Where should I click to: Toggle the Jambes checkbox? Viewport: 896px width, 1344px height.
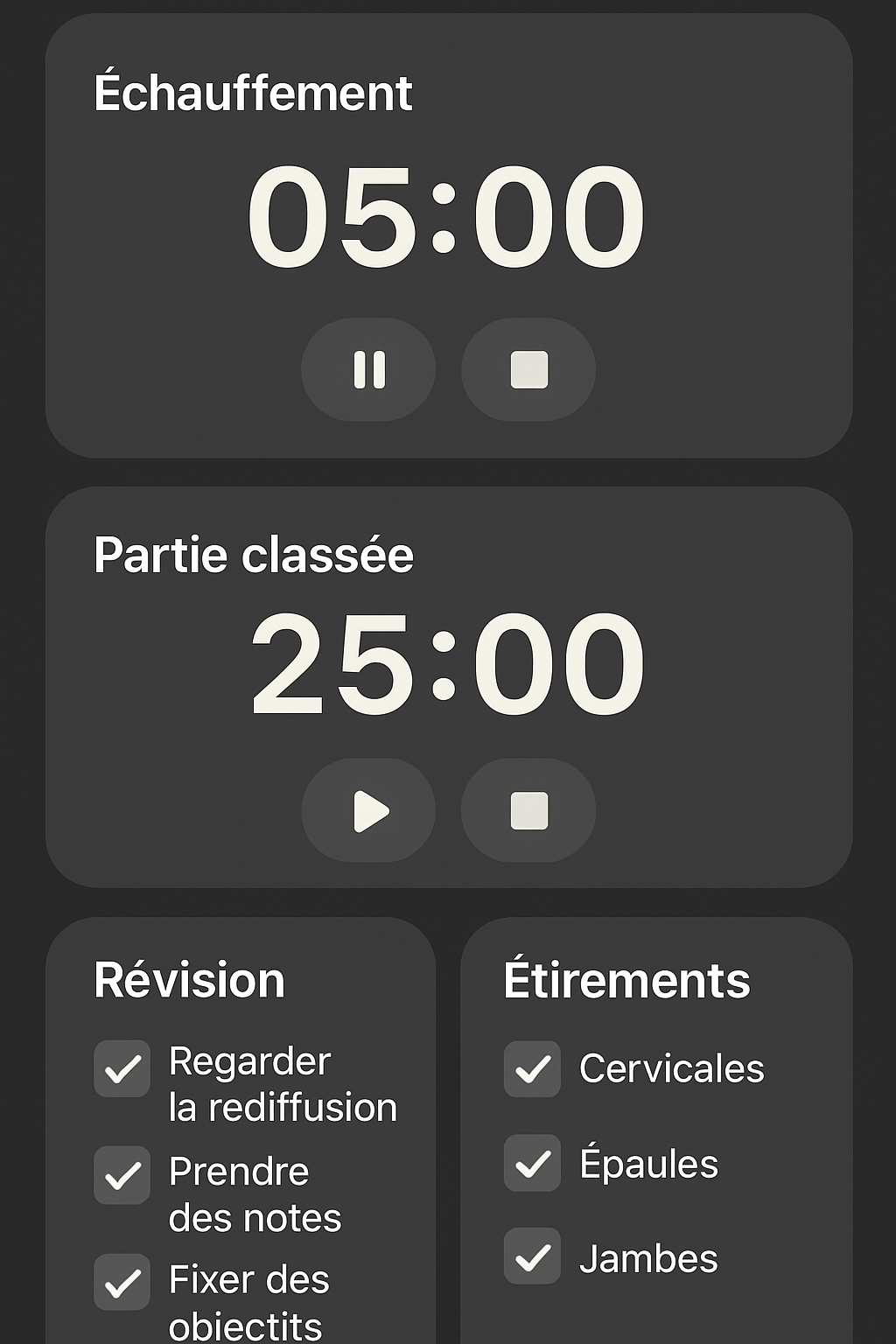click(531, 1258)
